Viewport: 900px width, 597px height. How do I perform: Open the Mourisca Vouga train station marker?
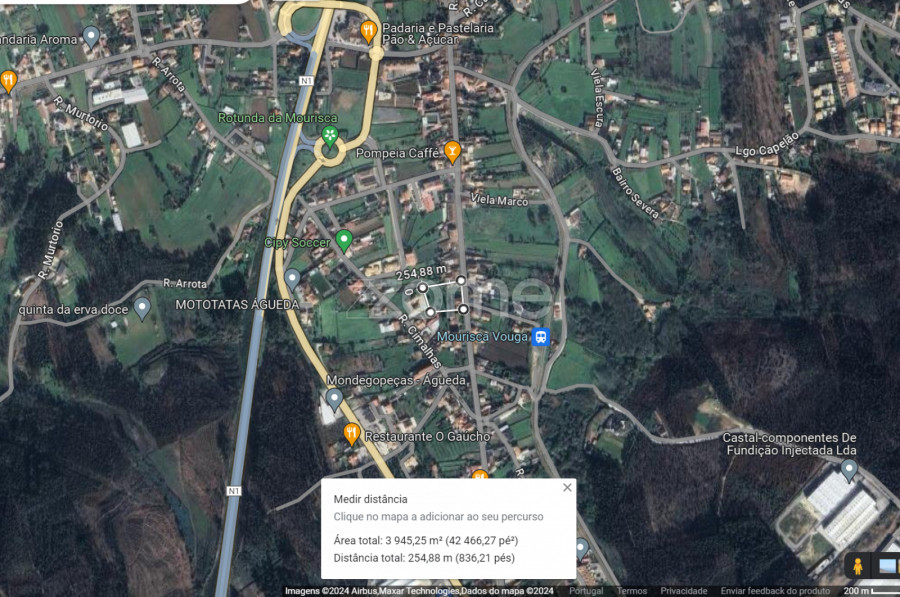coord(541,337)
